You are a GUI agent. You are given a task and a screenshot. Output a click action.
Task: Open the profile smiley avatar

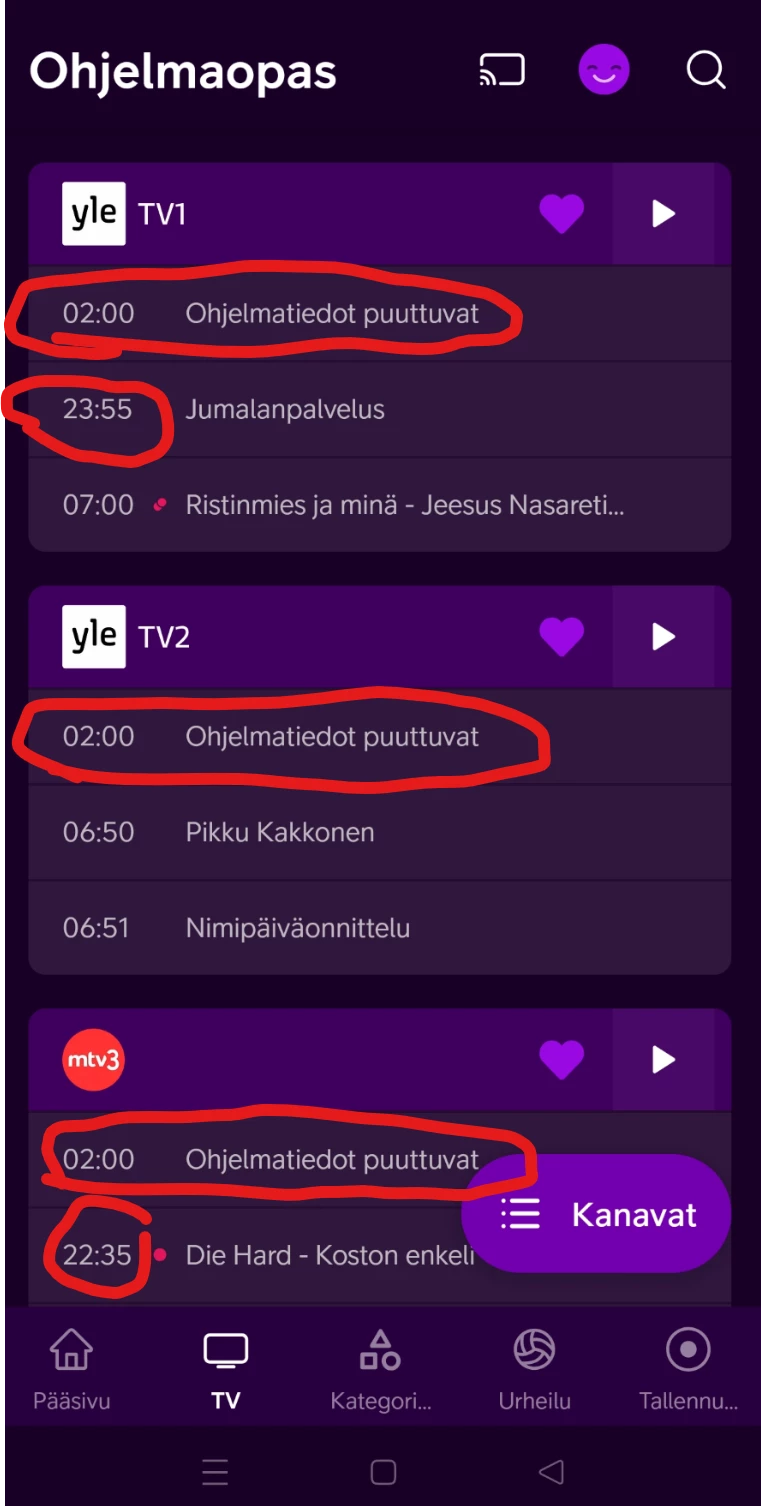point(604,71)
